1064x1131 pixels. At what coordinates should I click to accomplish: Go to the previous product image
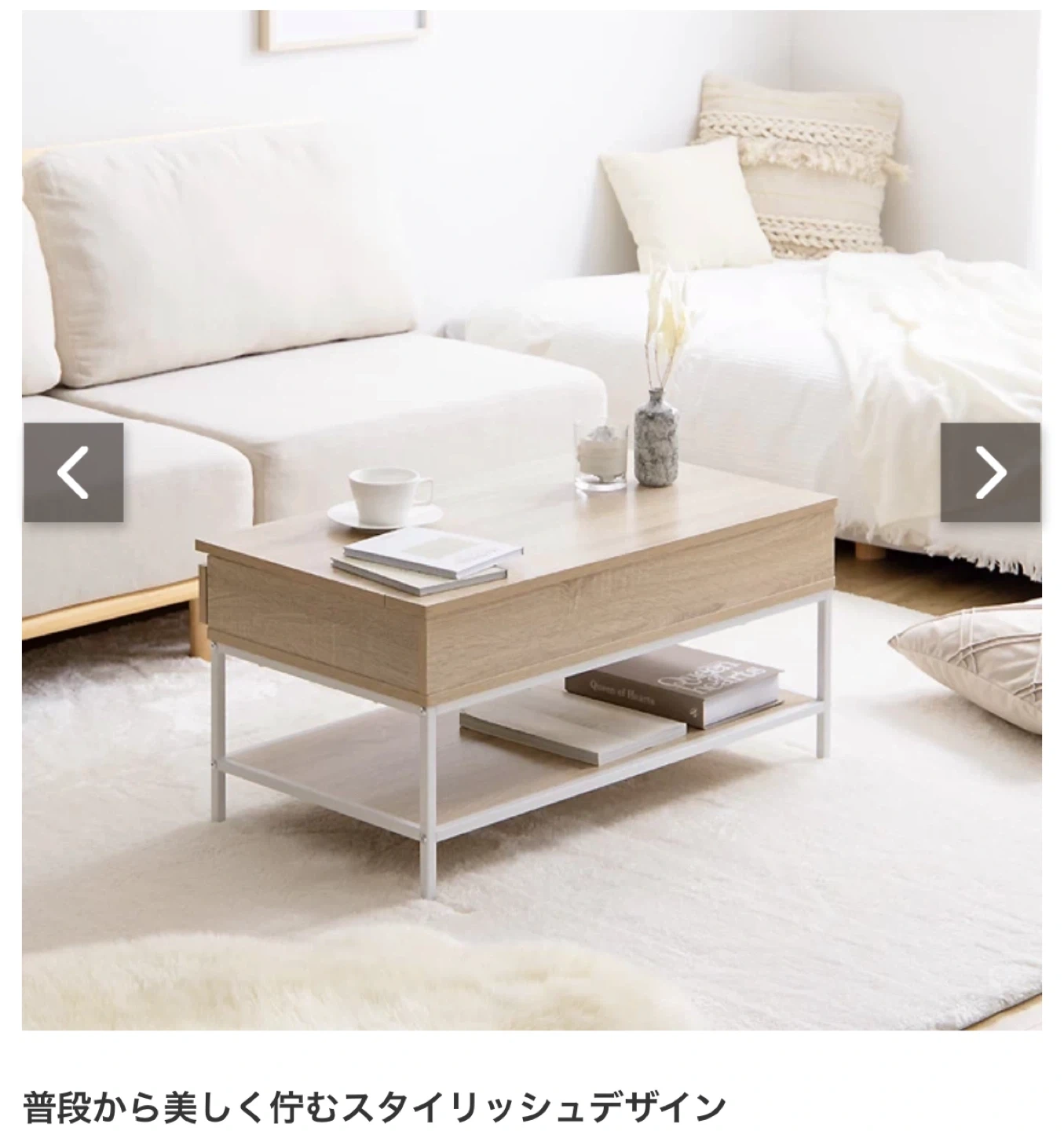[x=73, y=473]
